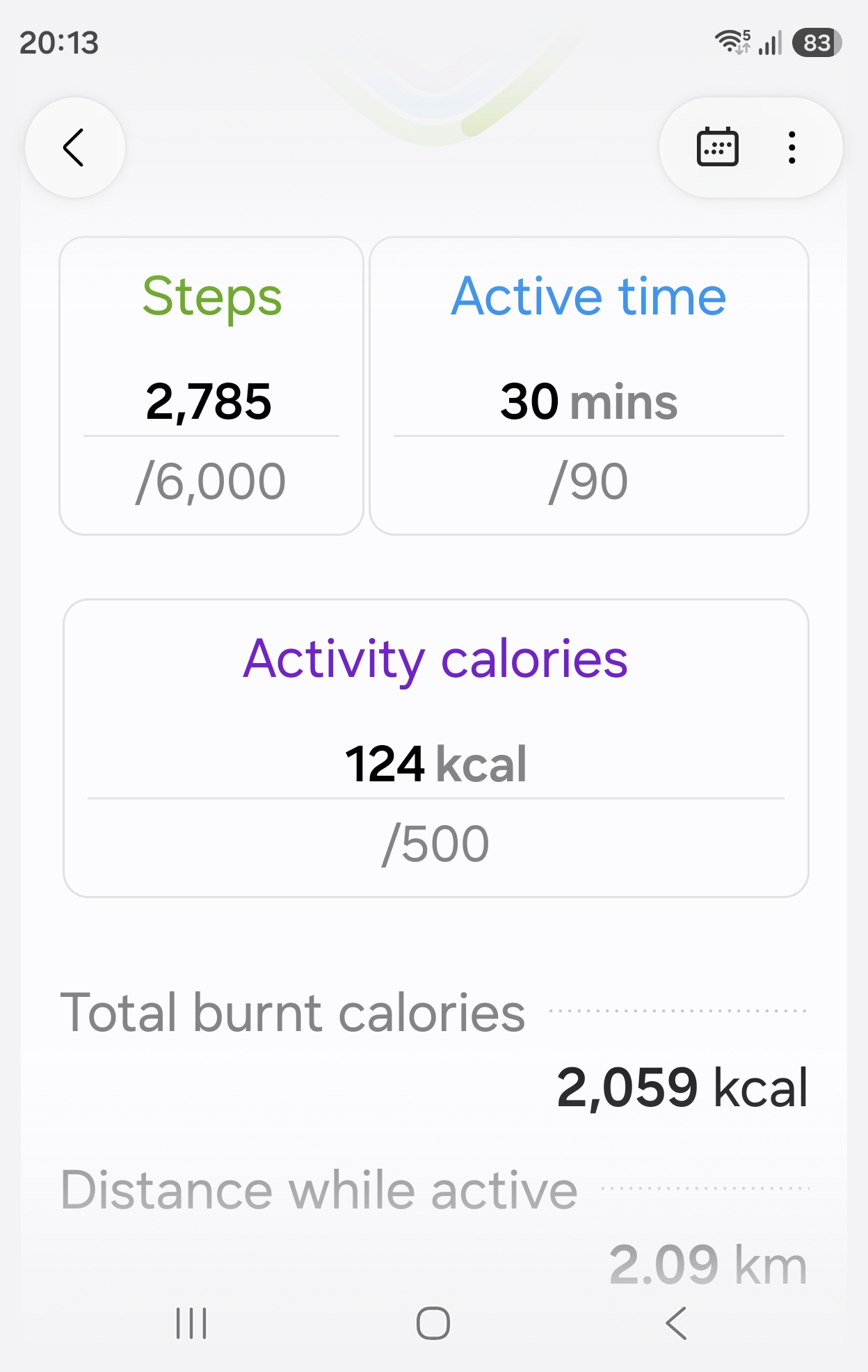Open the Active time card

(x=588, y=386)
